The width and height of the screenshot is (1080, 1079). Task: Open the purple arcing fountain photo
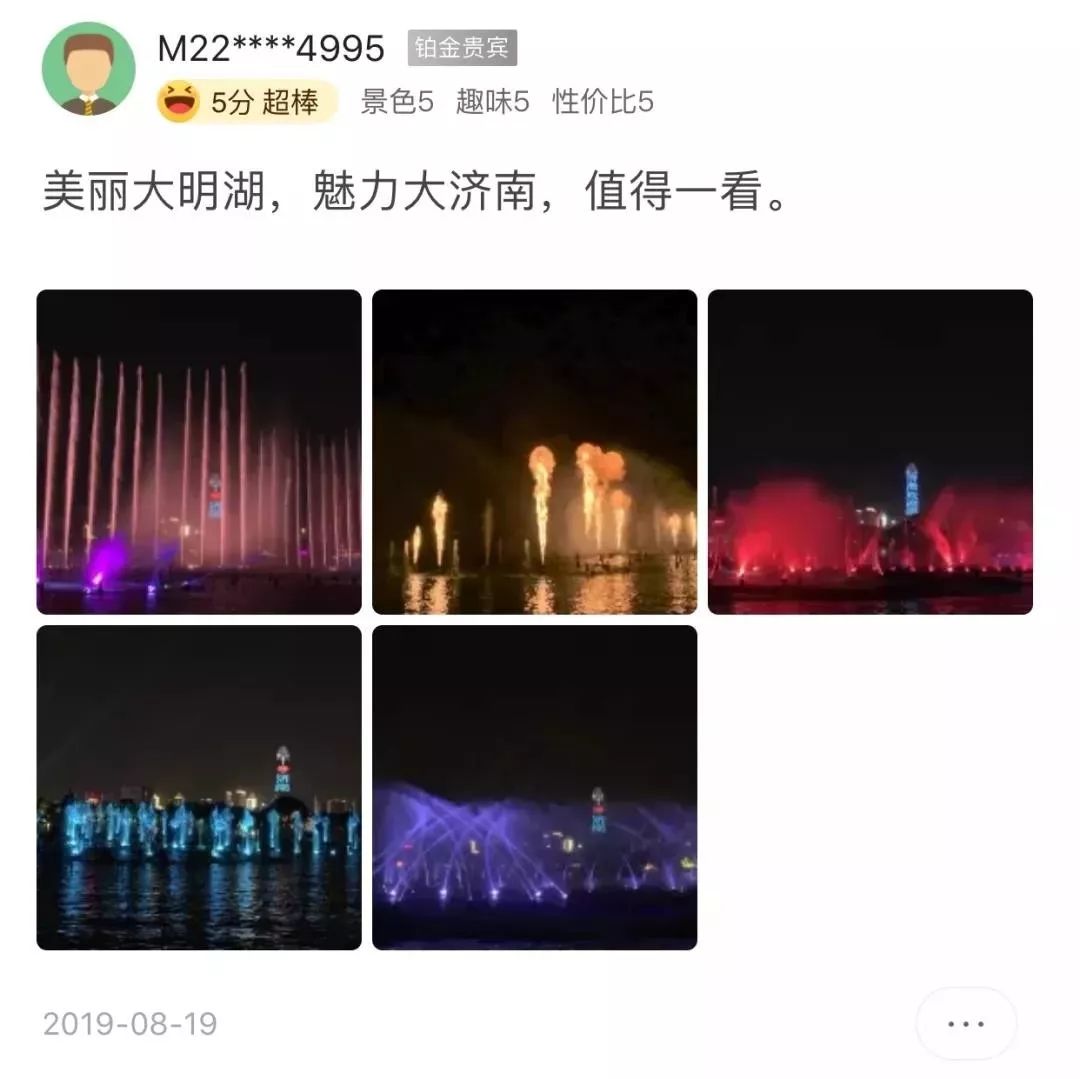[534, 787]
